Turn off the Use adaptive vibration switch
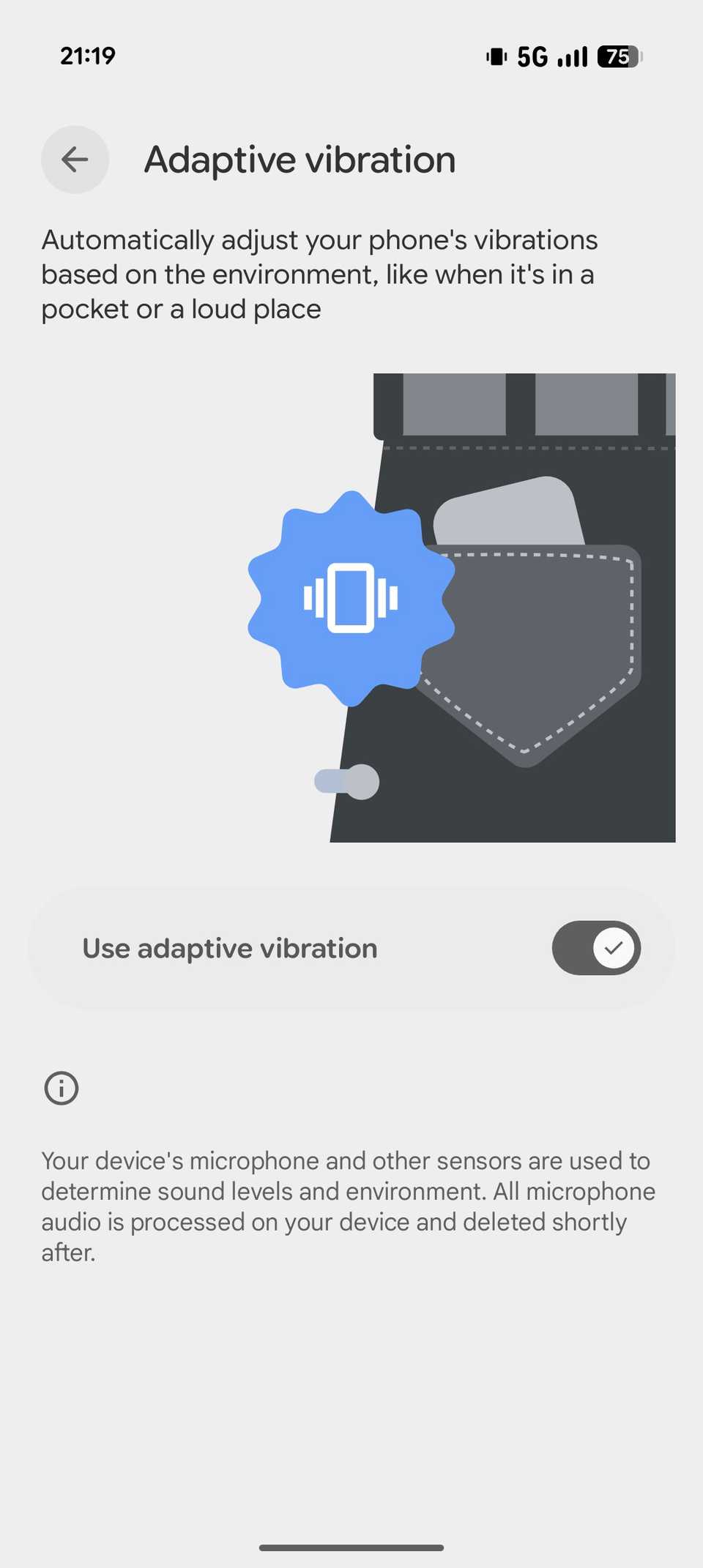The image size is (703, 1568). [x=596, y=948]
